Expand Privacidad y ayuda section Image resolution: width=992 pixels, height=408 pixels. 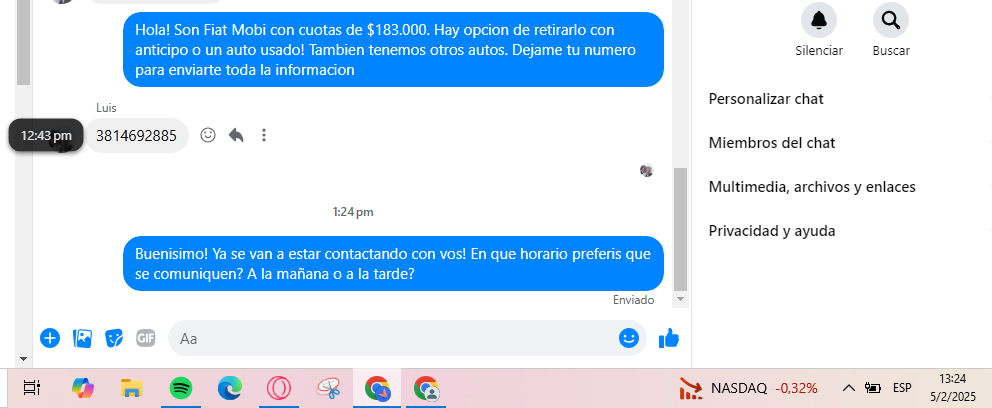click(771, 231)
